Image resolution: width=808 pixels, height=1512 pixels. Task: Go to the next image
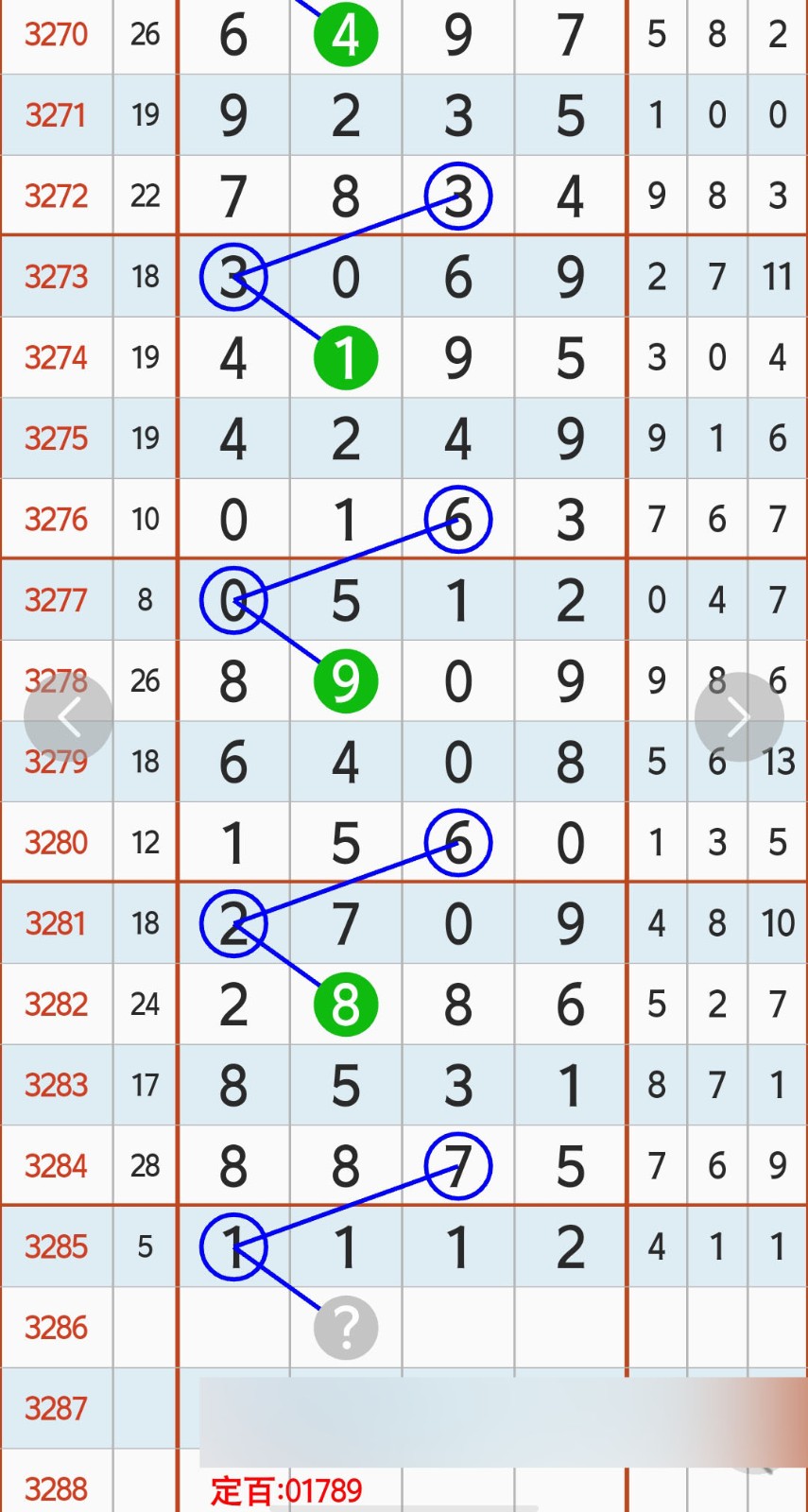tap(738, 717)
